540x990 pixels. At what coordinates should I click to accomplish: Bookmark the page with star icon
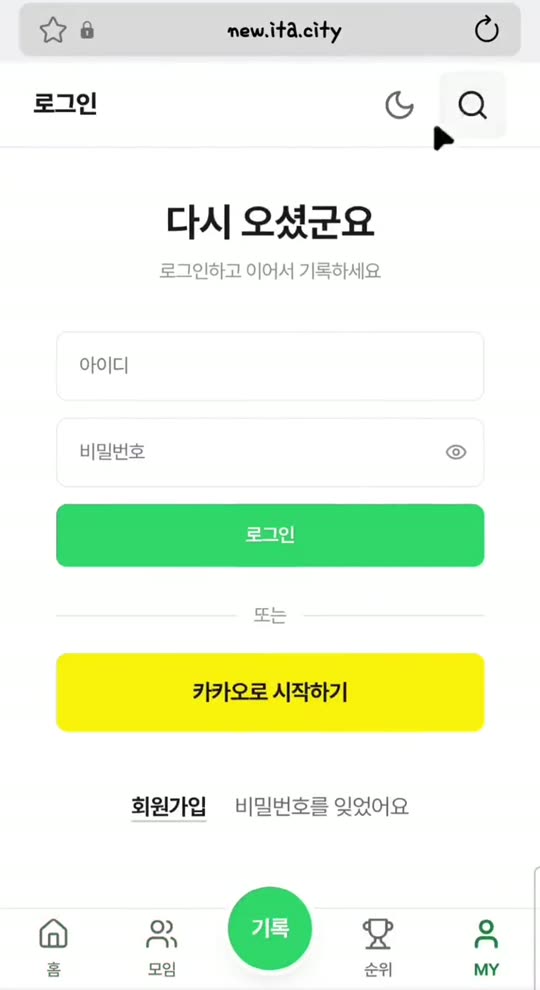(x=53, y=30)
